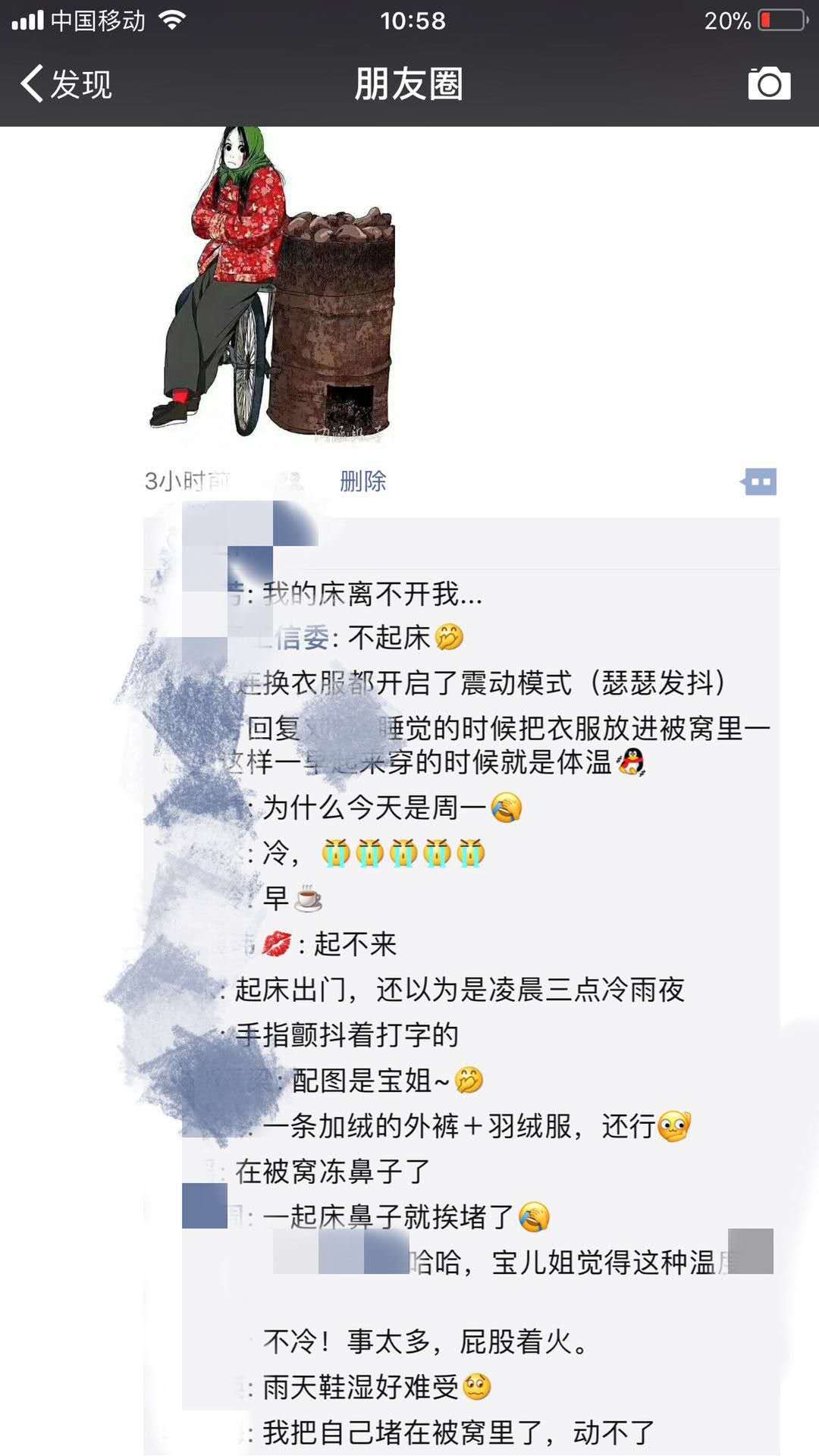Screen dimensions: 819x1456
Task: Reply to comment 为什么今天是周一
Action: point(375,808)
